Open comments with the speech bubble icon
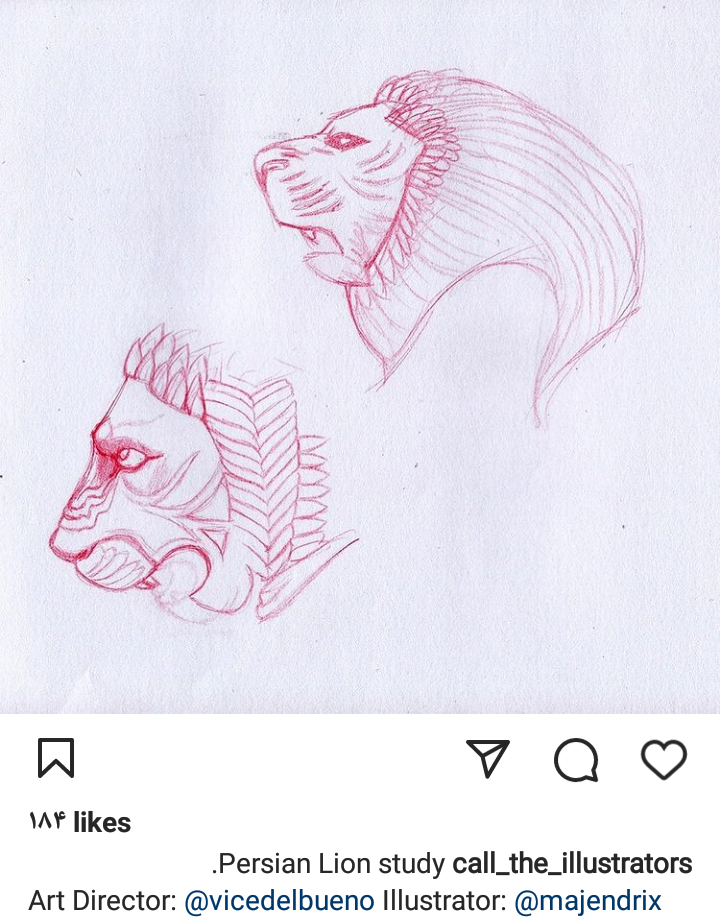Image resolution: width=720 pixels, height=924 pixels. point(576,760)
